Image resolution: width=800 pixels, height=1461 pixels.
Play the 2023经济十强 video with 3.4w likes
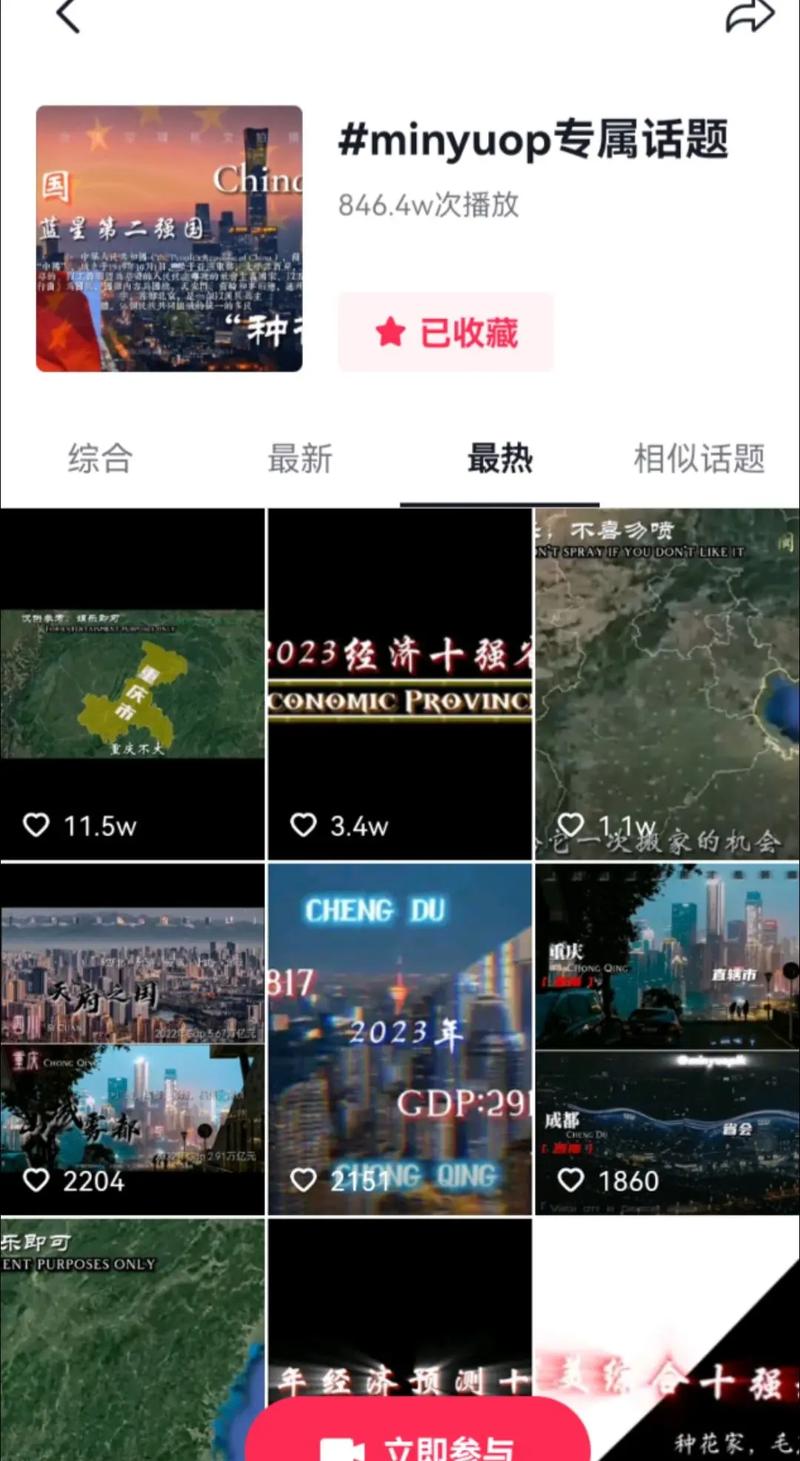click(x=400, y=684)
